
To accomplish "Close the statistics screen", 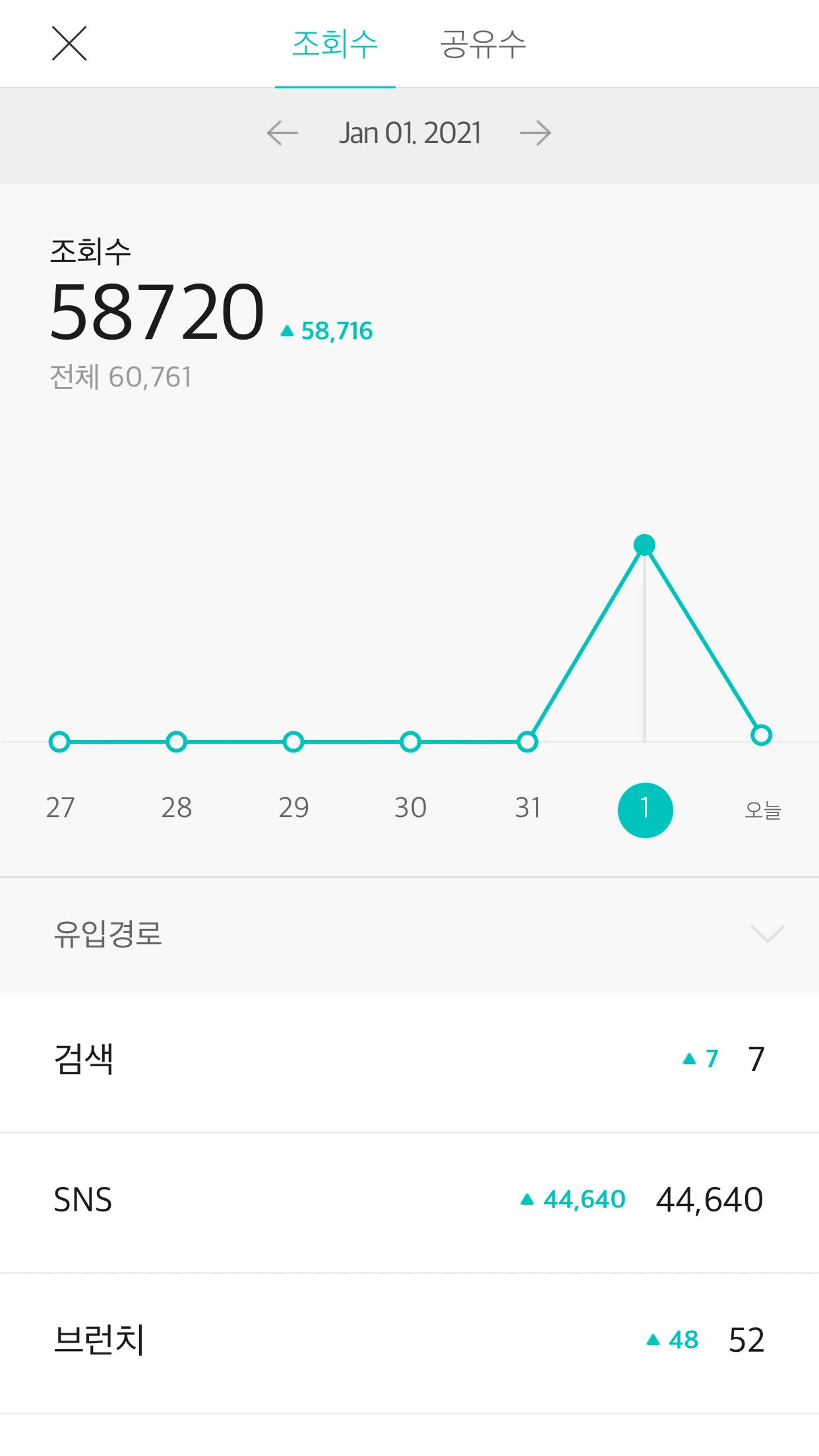I will (x=69, y=44).
